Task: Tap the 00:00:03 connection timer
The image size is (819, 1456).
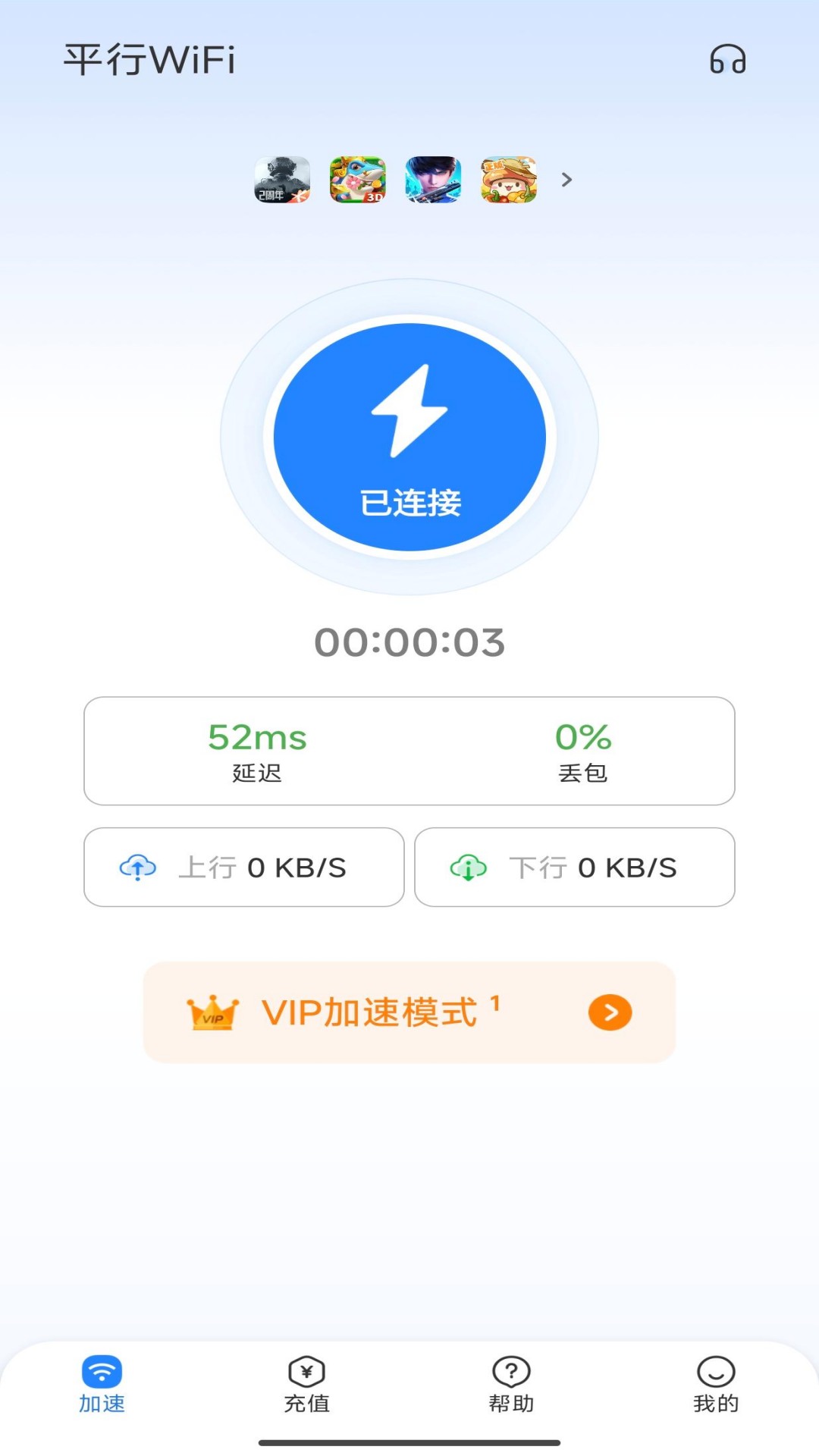Action: 409,642
